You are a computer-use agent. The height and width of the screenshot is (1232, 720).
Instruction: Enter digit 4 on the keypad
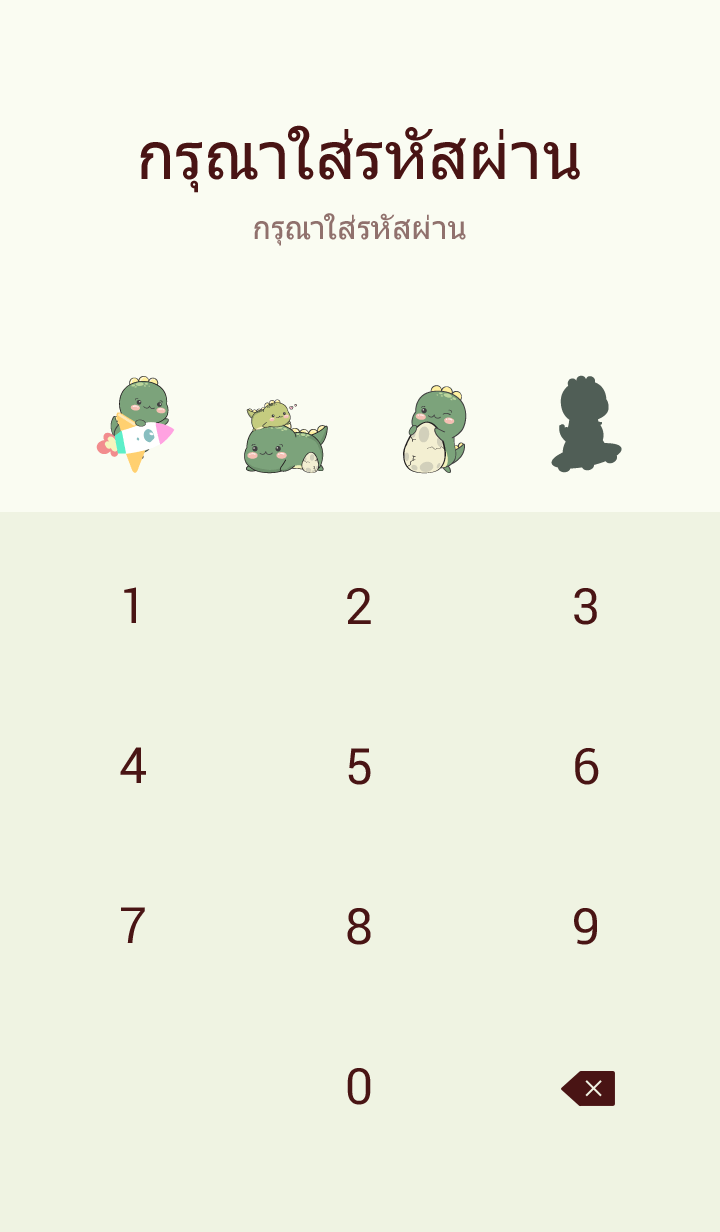[132, 767]
